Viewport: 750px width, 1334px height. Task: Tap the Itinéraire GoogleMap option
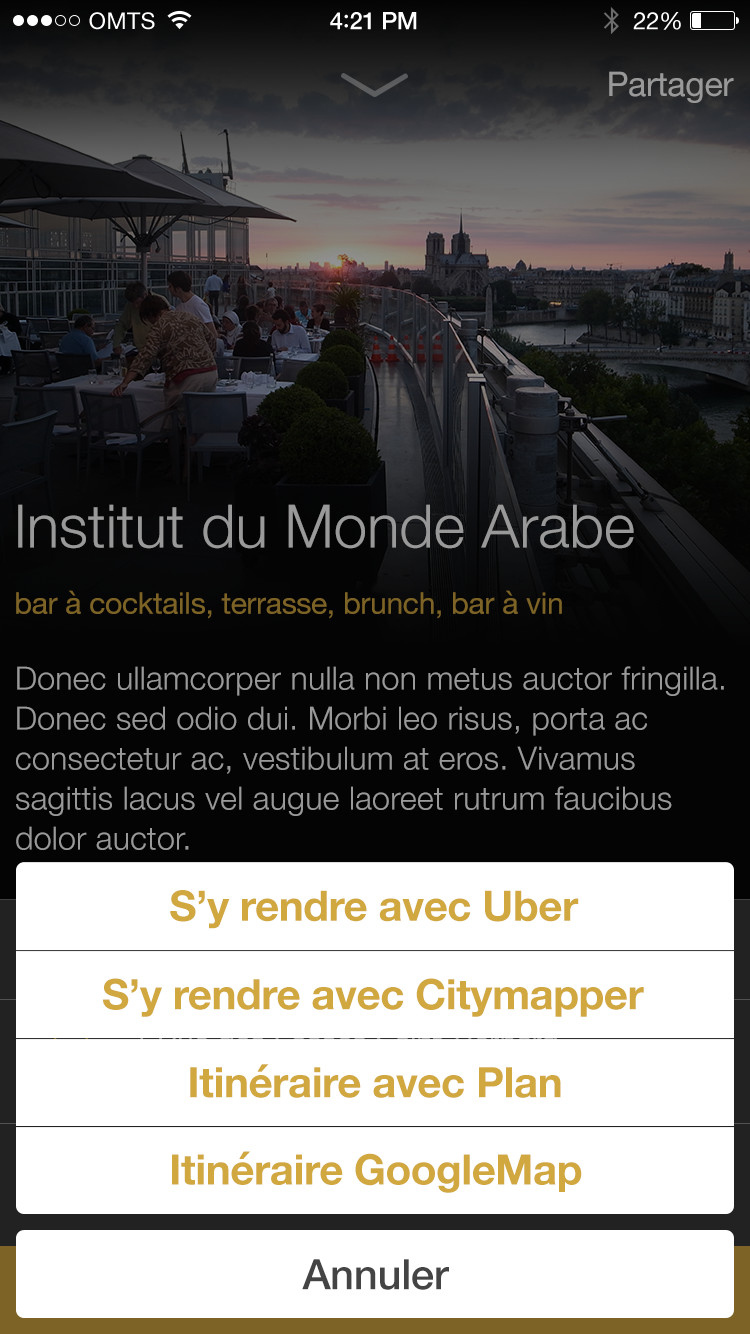(x=375, y=1170)
